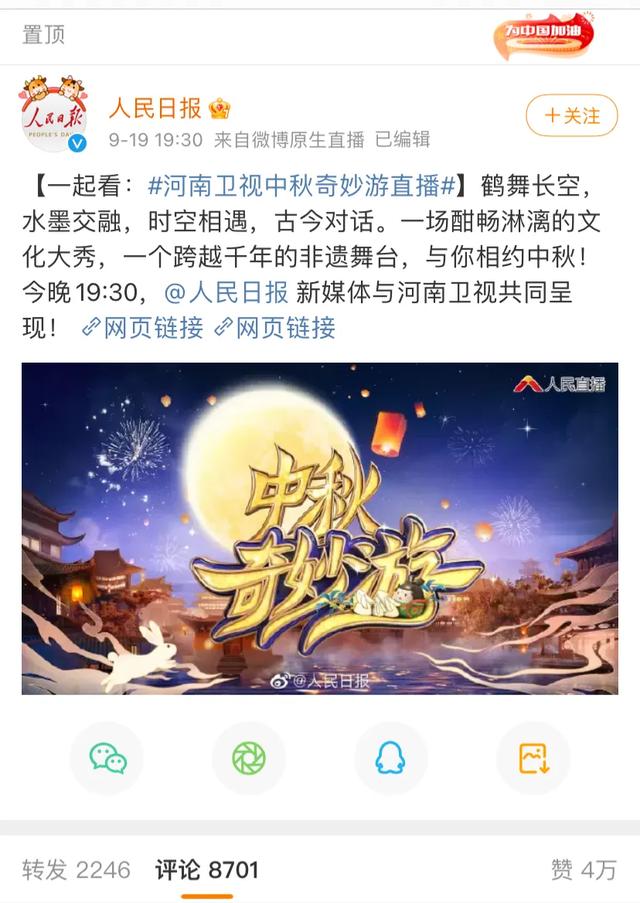Save the post as an image
640x903 pixels.
533,758
